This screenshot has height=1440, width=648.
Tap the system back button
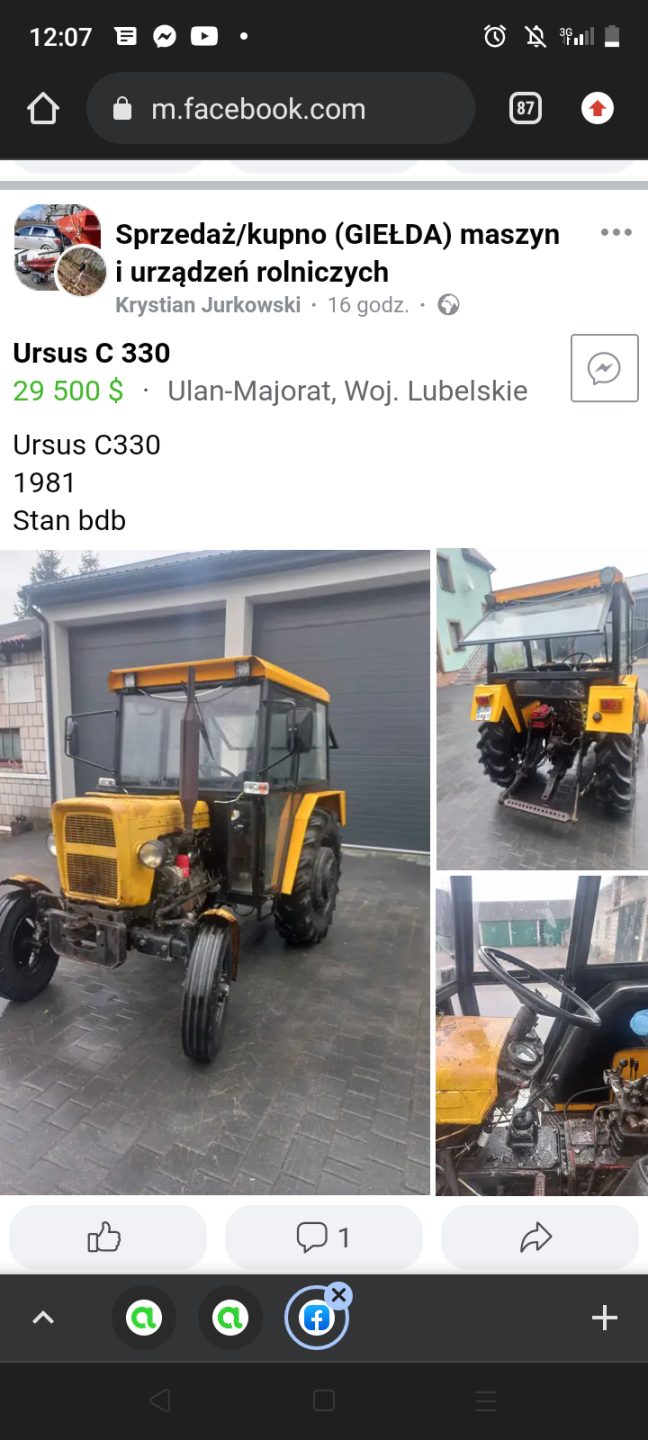point(160,1401)
